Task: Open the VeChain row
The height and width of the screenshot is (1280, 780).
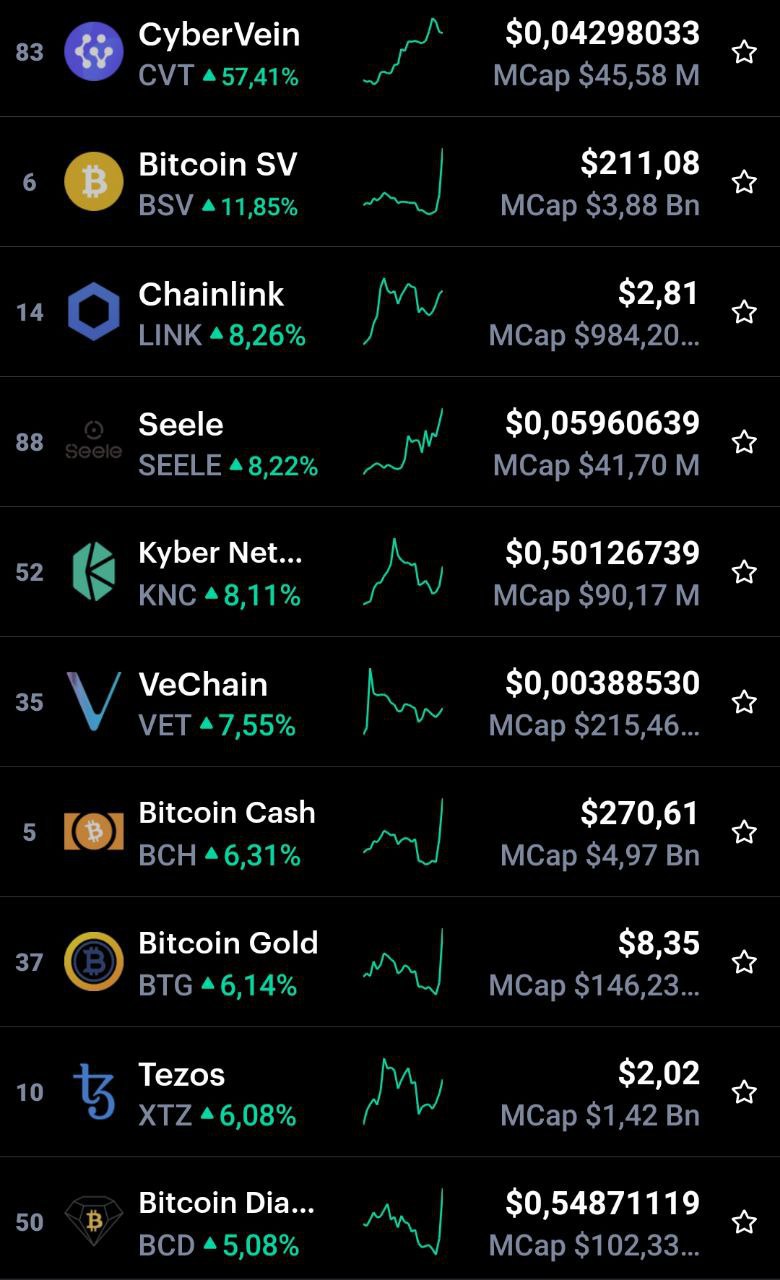Action: [x=390, y=702]
